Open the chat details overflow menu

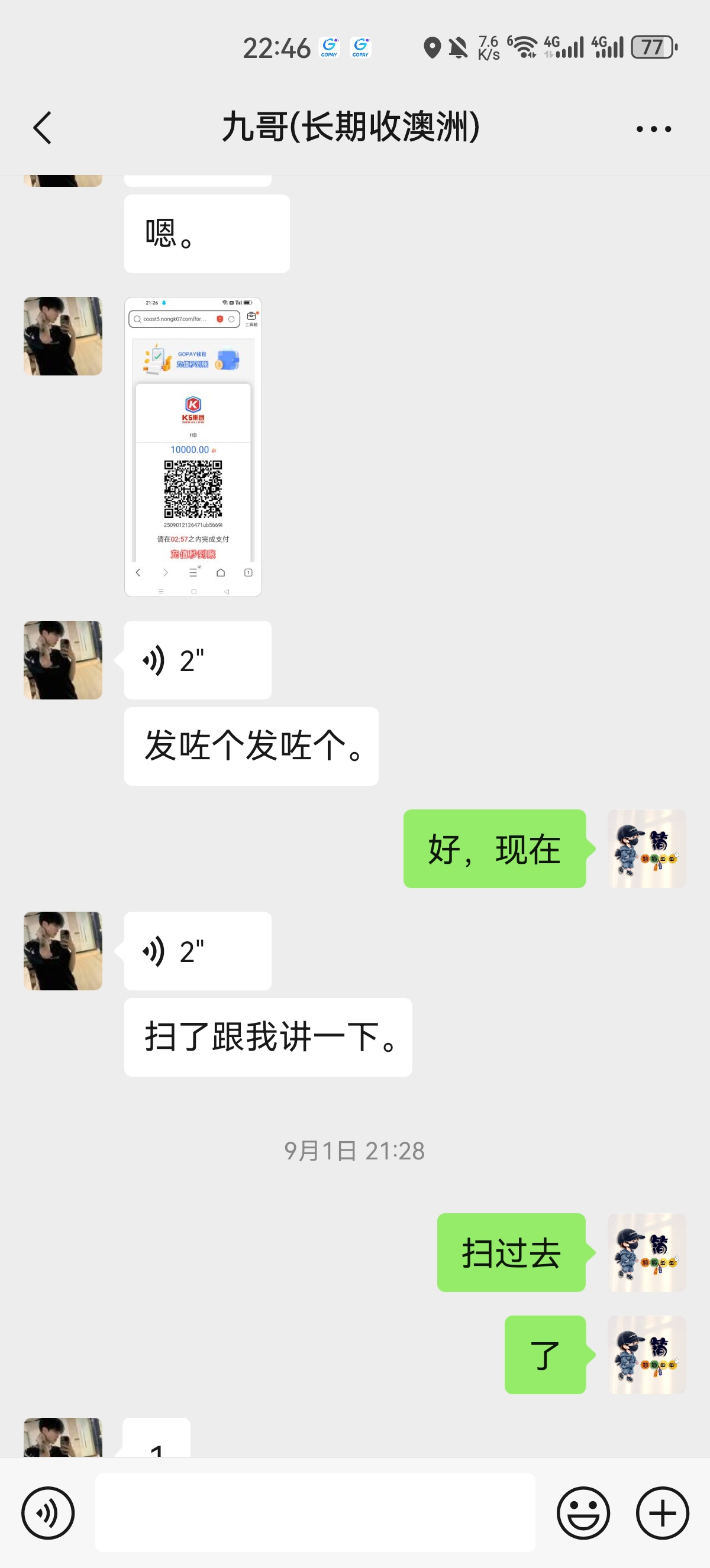[x=653, y=129]
